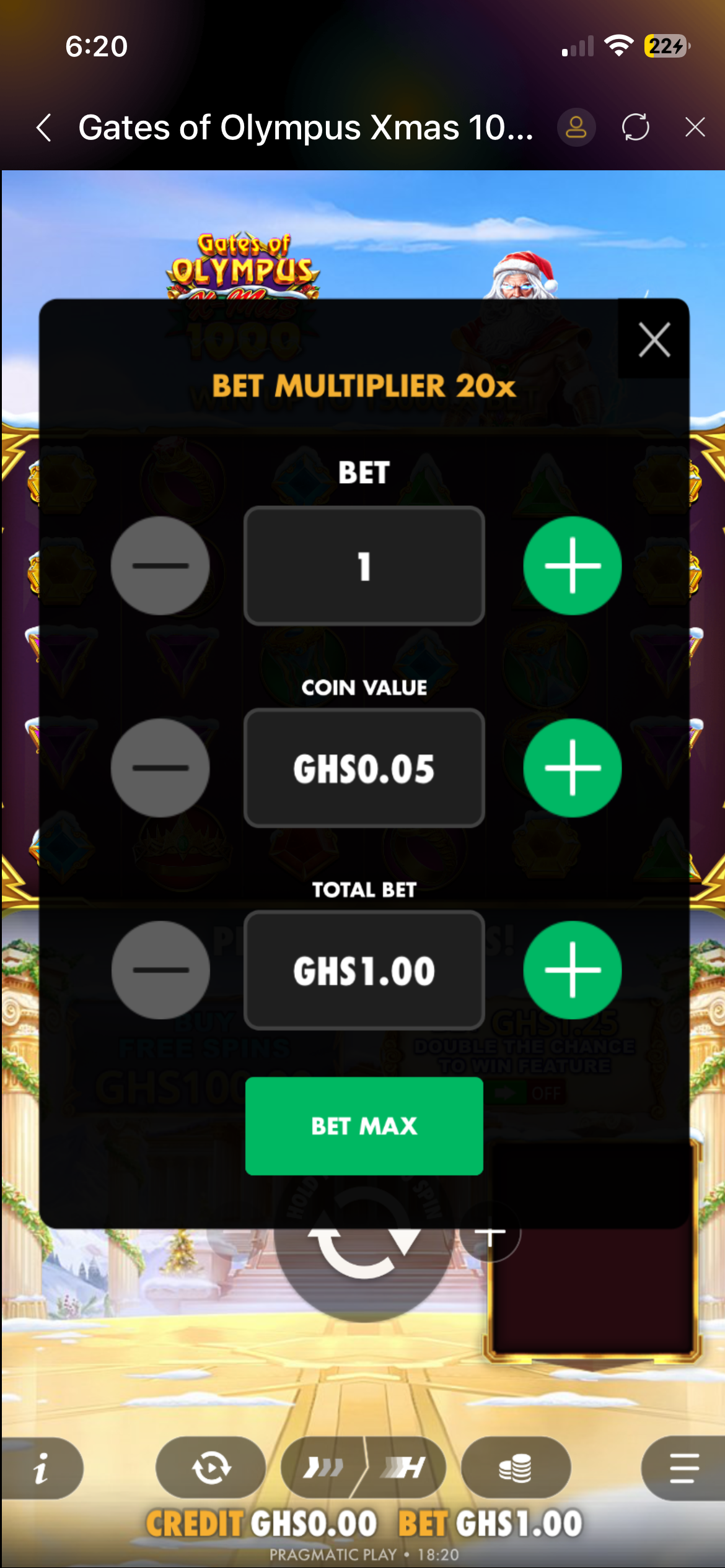Lower the Coin Value with minus

[x=160, y=768]
